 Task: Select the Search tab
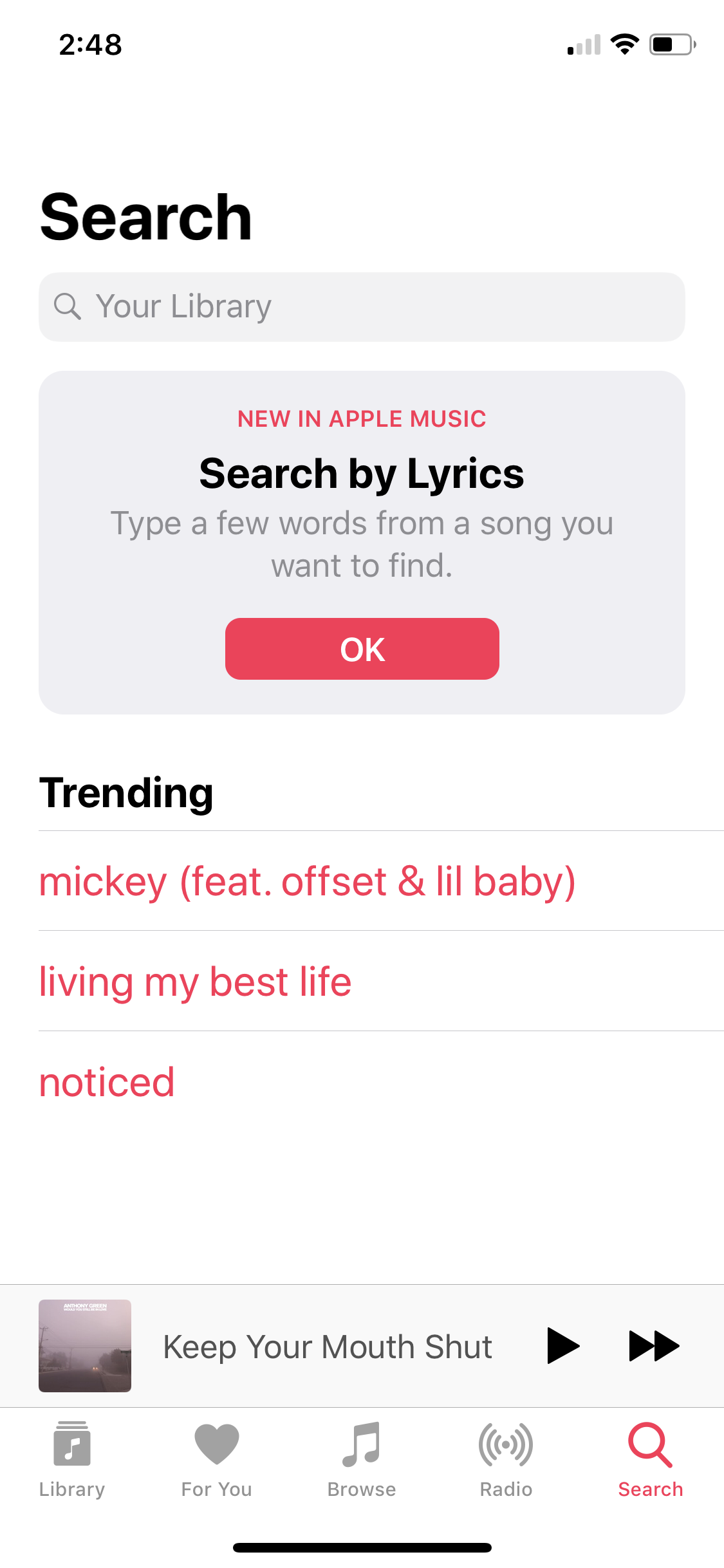tap(650, 1459)
